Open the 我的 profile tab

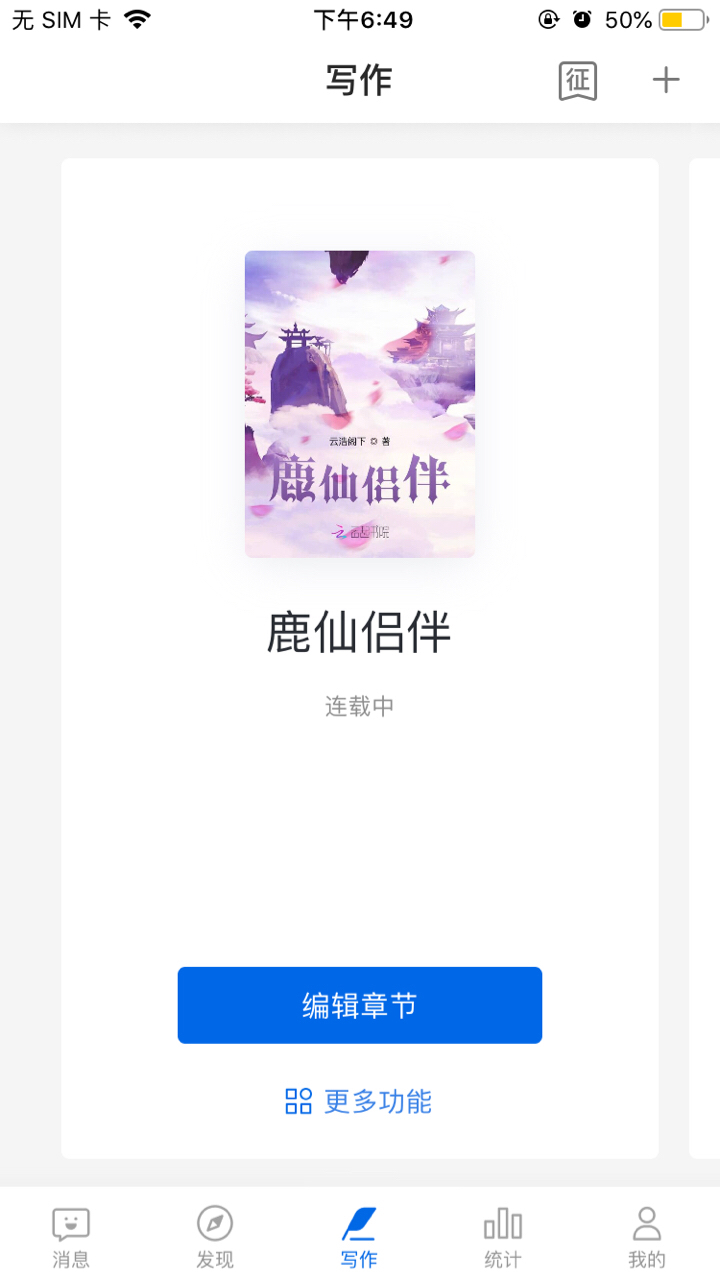click(647, 1236)
